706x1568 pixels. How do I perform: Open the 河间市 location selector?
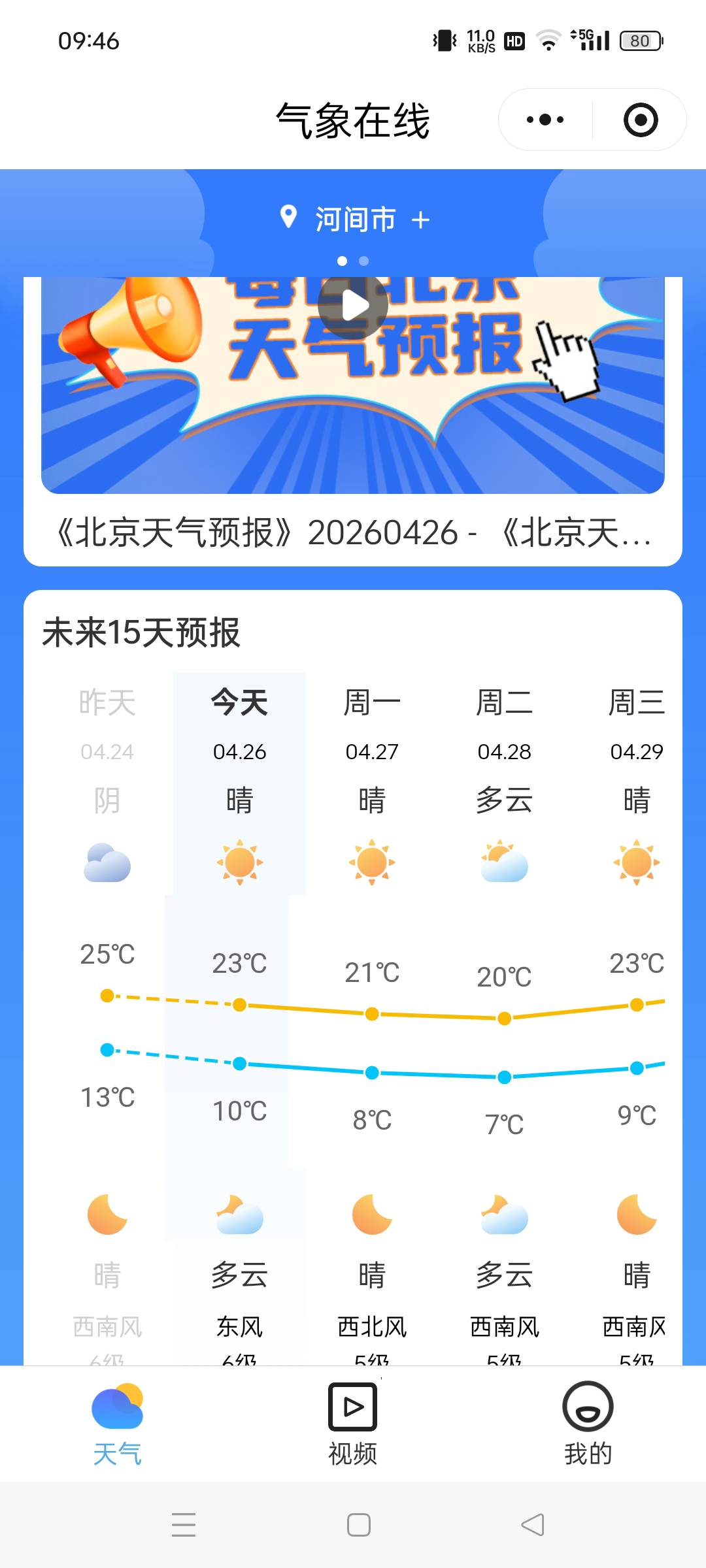click(x=355, y=220)
